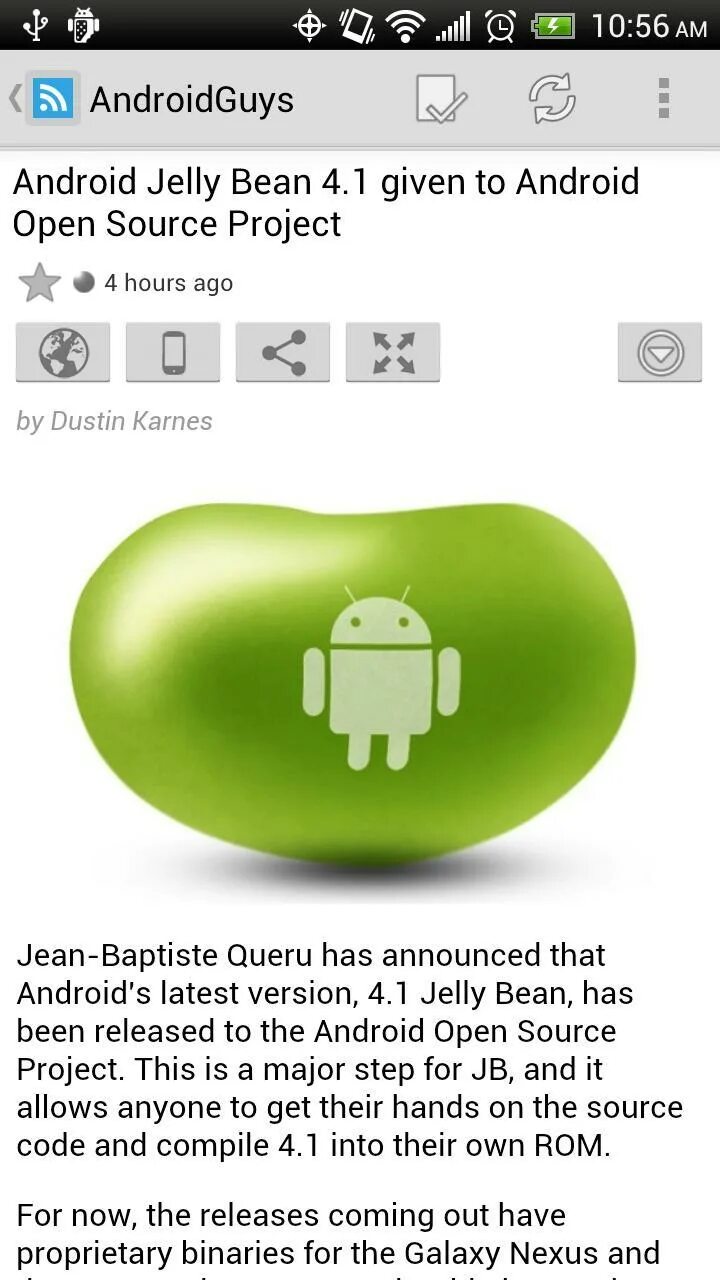Open the circled down-arrow dropdown
Viewport: 720px width, 1280px height.
point(660,353)
